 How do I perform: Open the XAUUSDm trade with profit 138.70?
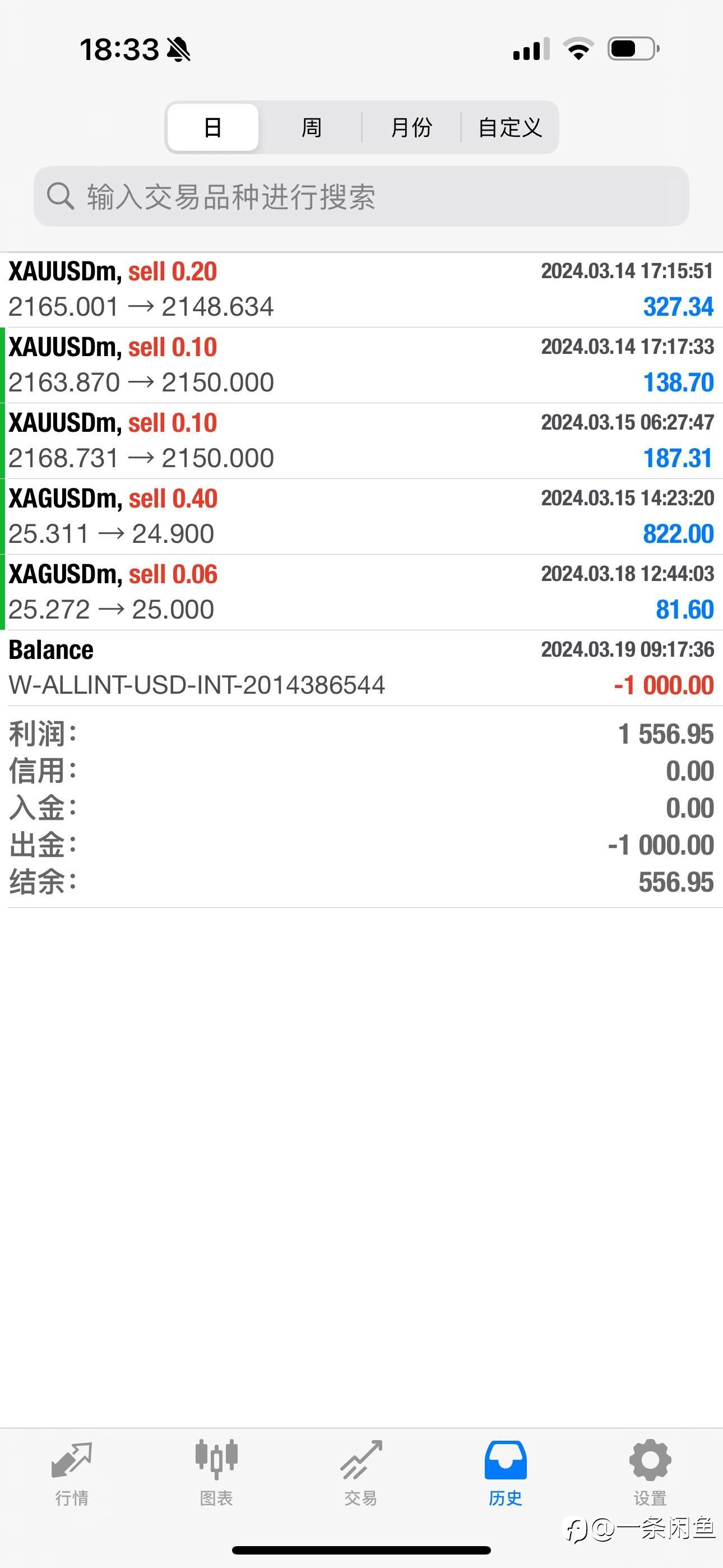click(361, 365)
